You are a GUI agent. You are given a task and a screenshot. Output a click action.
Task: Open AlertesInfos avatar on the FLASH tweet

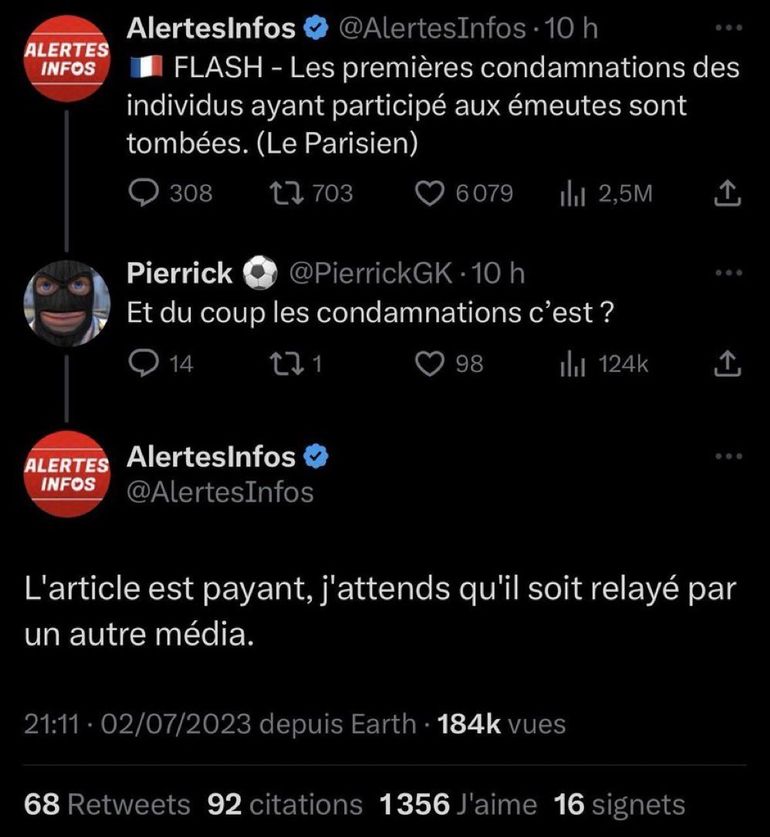point(66,58)
